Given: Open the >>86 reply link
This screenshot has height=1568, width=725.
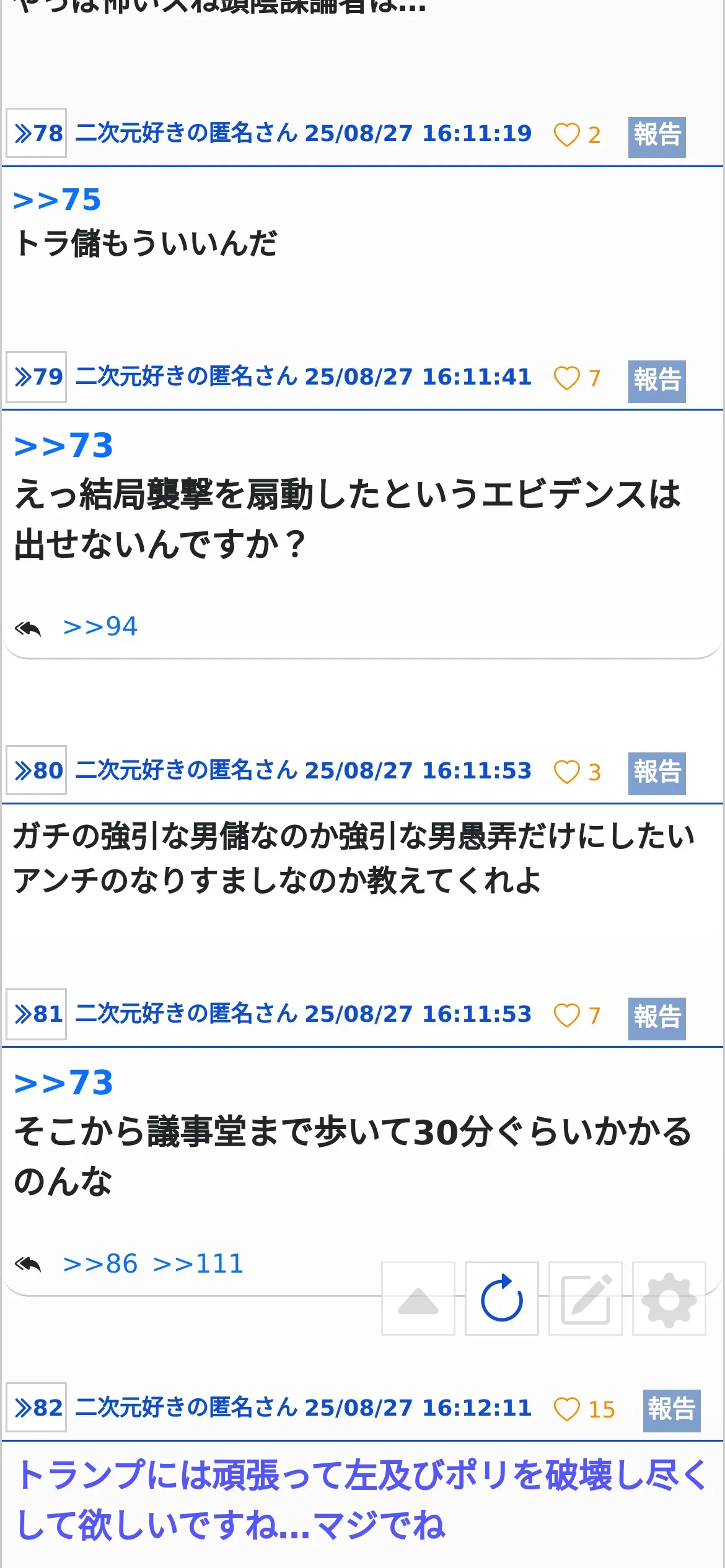Looking at the screenshot, I should [100, 1264].
